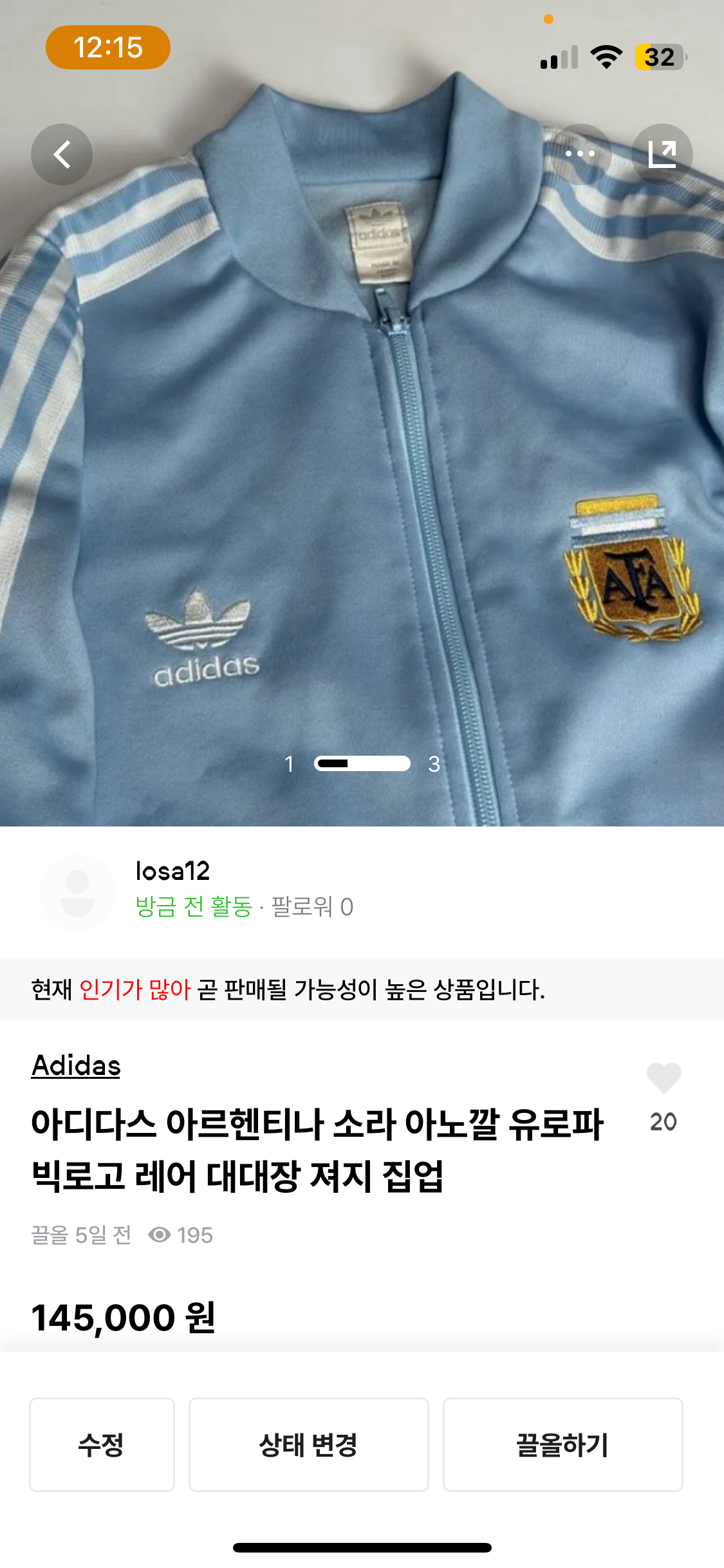Open the three-dot overflow menu
724x1568 pixels.
point(580,154)
